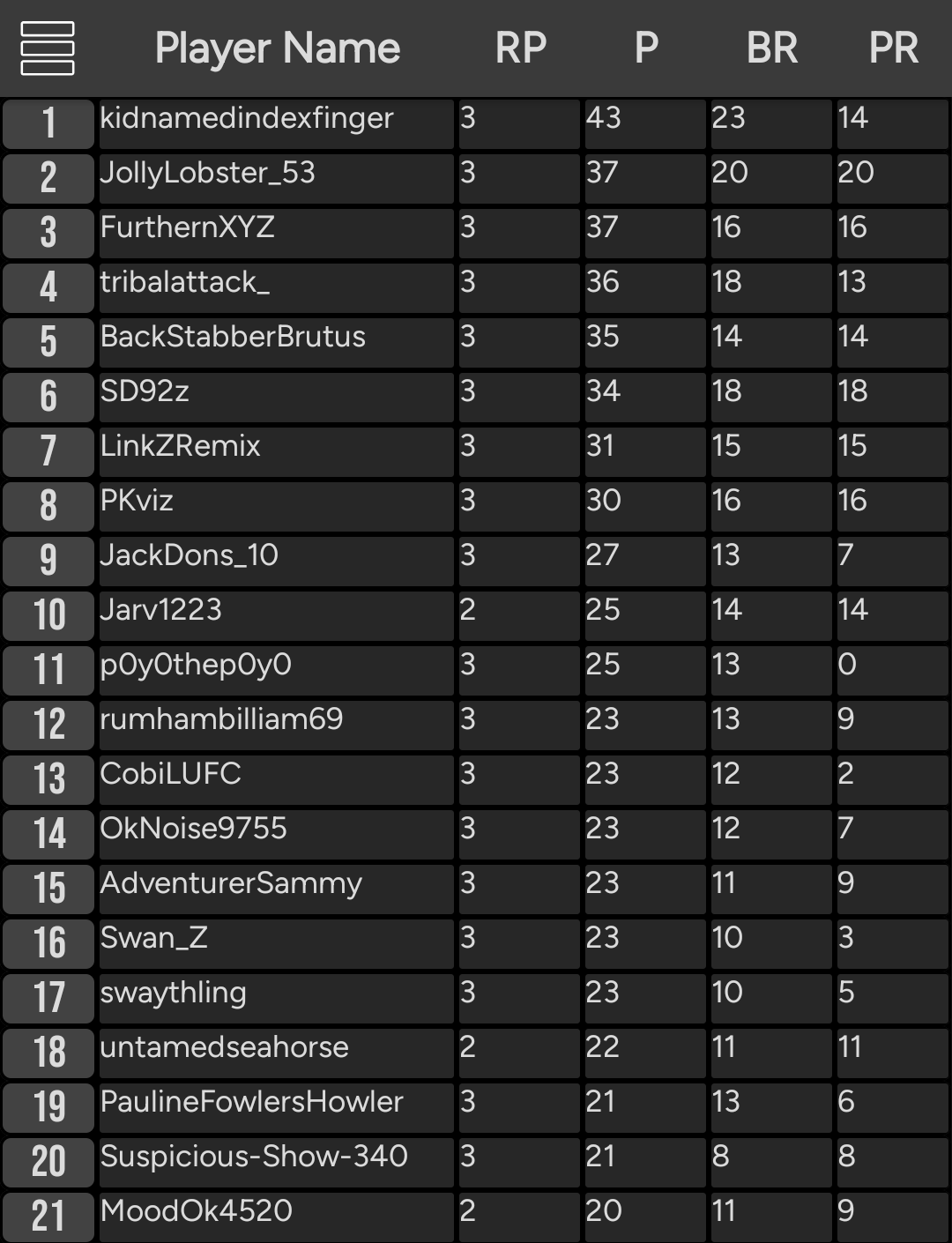This screenshot has width=952, height=1243.
Task: Open the stacked-bars menu icon
Action: [x=48, y=48]
